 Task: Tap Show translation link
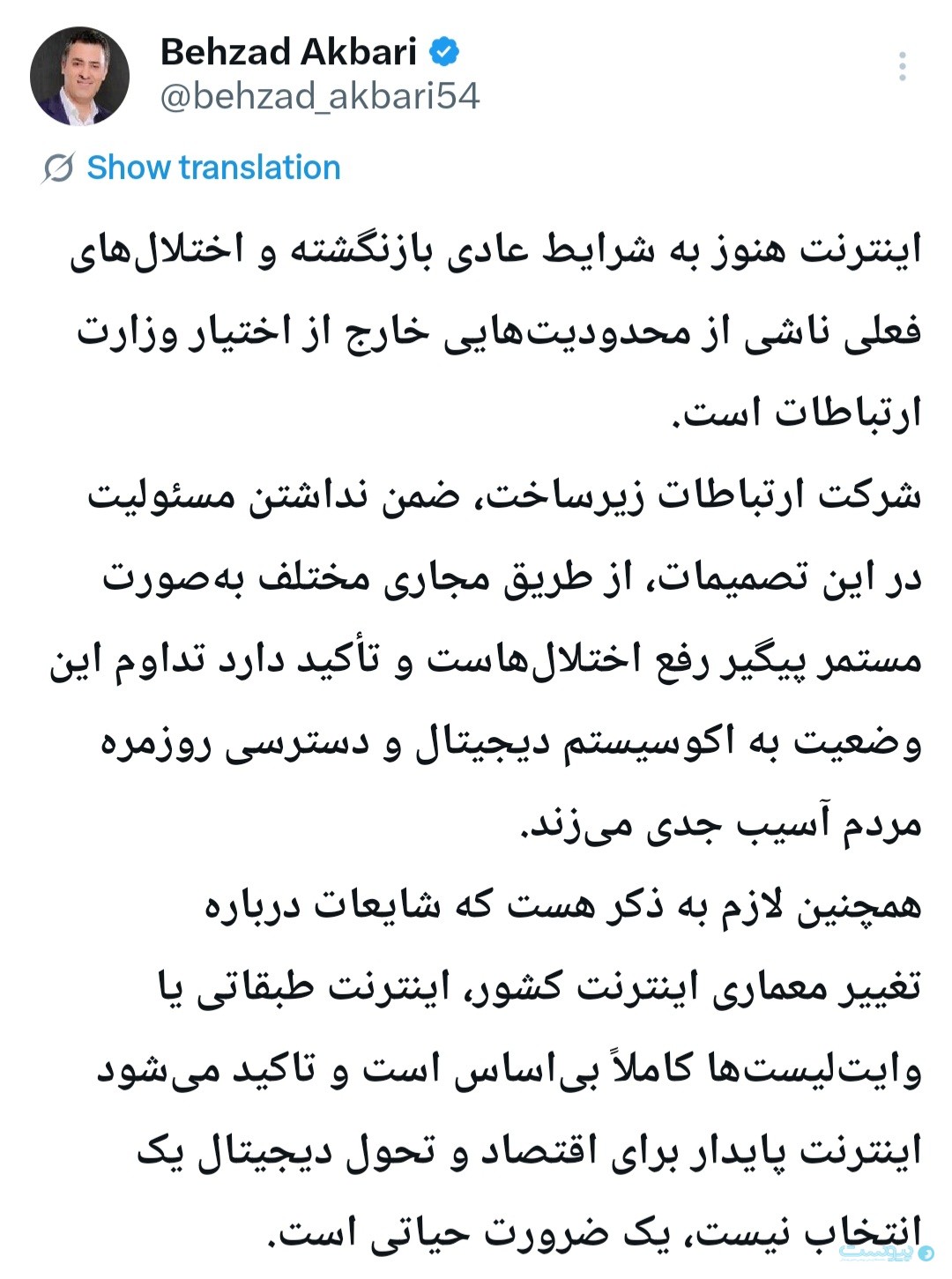[212, 167]
